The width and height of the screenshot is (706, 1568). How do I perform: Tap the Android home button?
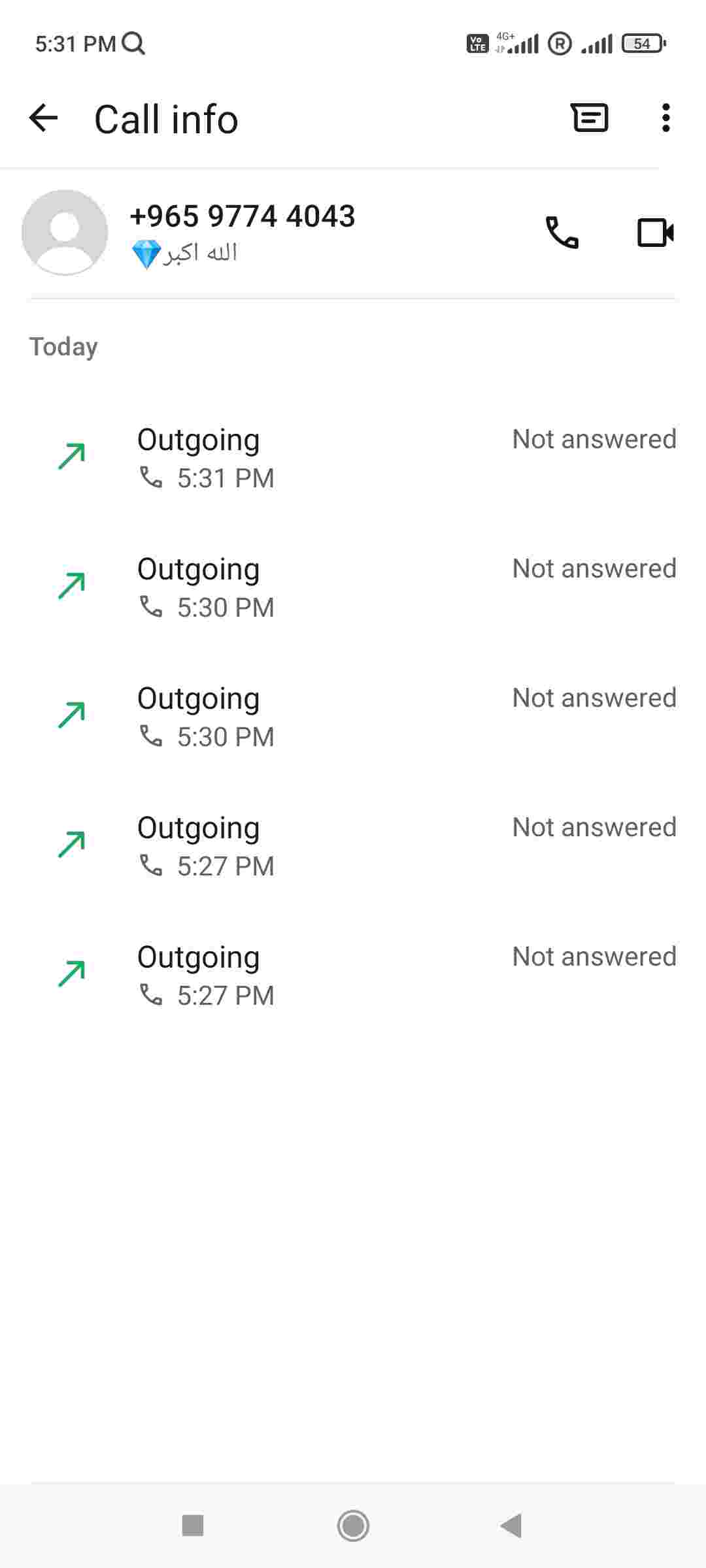tap(353, 1526)
